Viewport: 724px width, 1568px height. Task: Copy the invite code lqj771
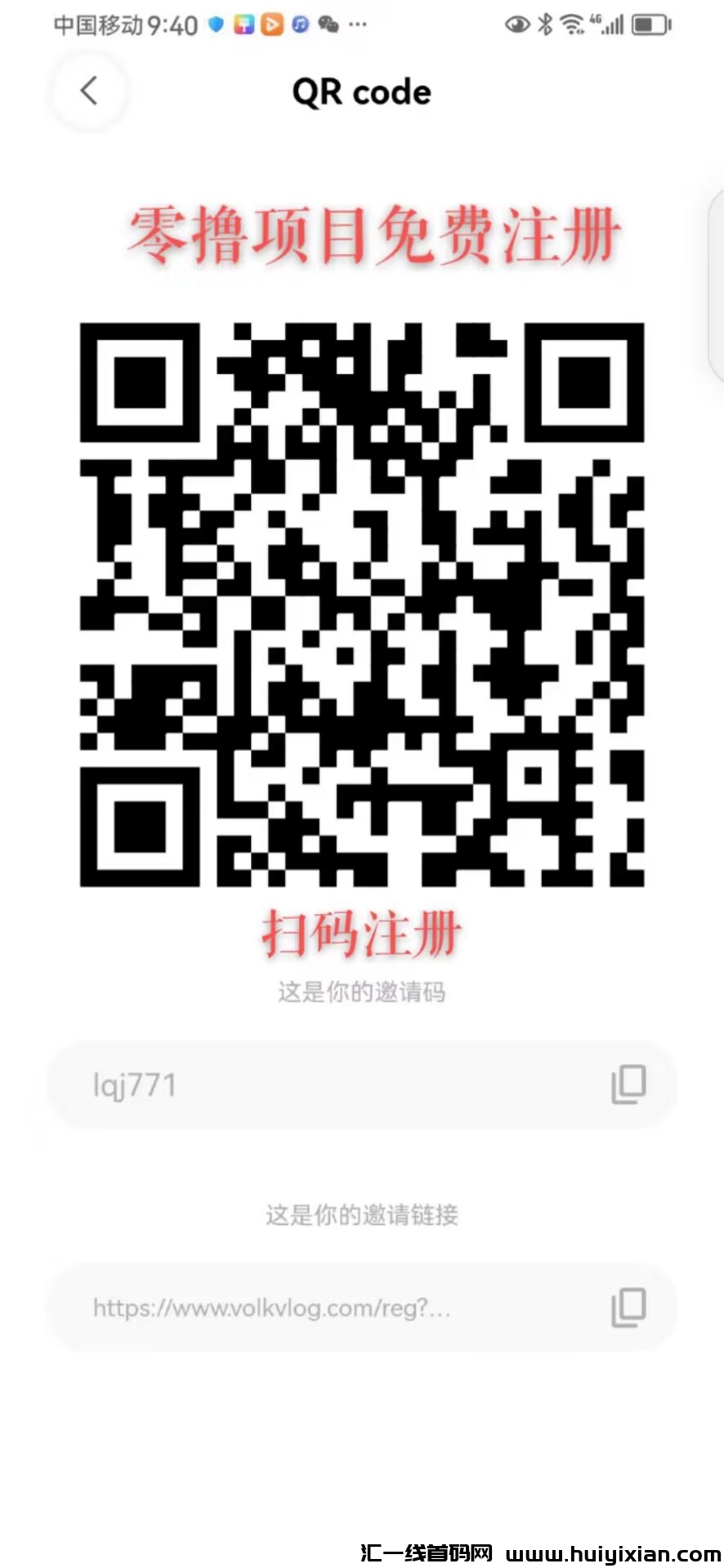pos(628,1085)
